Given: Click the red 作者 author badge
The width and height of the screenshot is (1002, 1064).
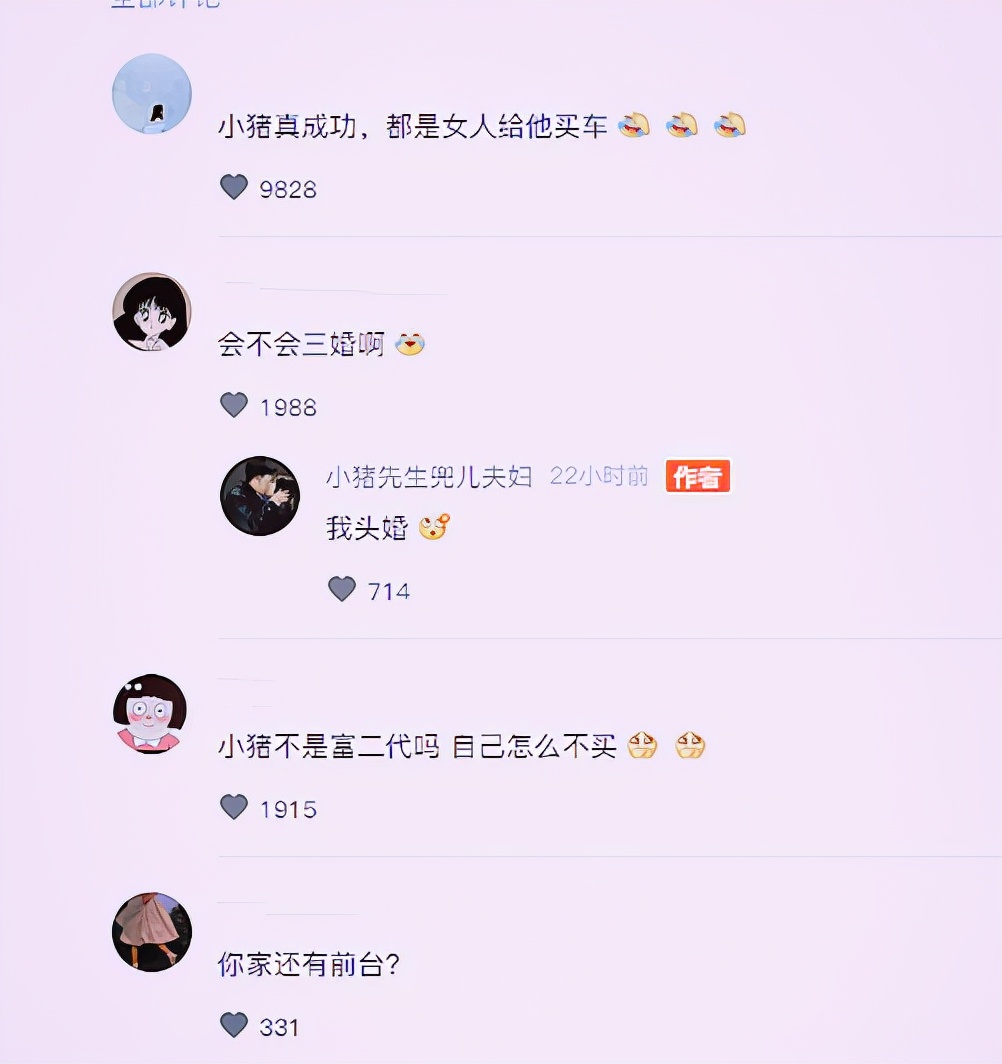Looking at the screenshot, I should 697,477.
